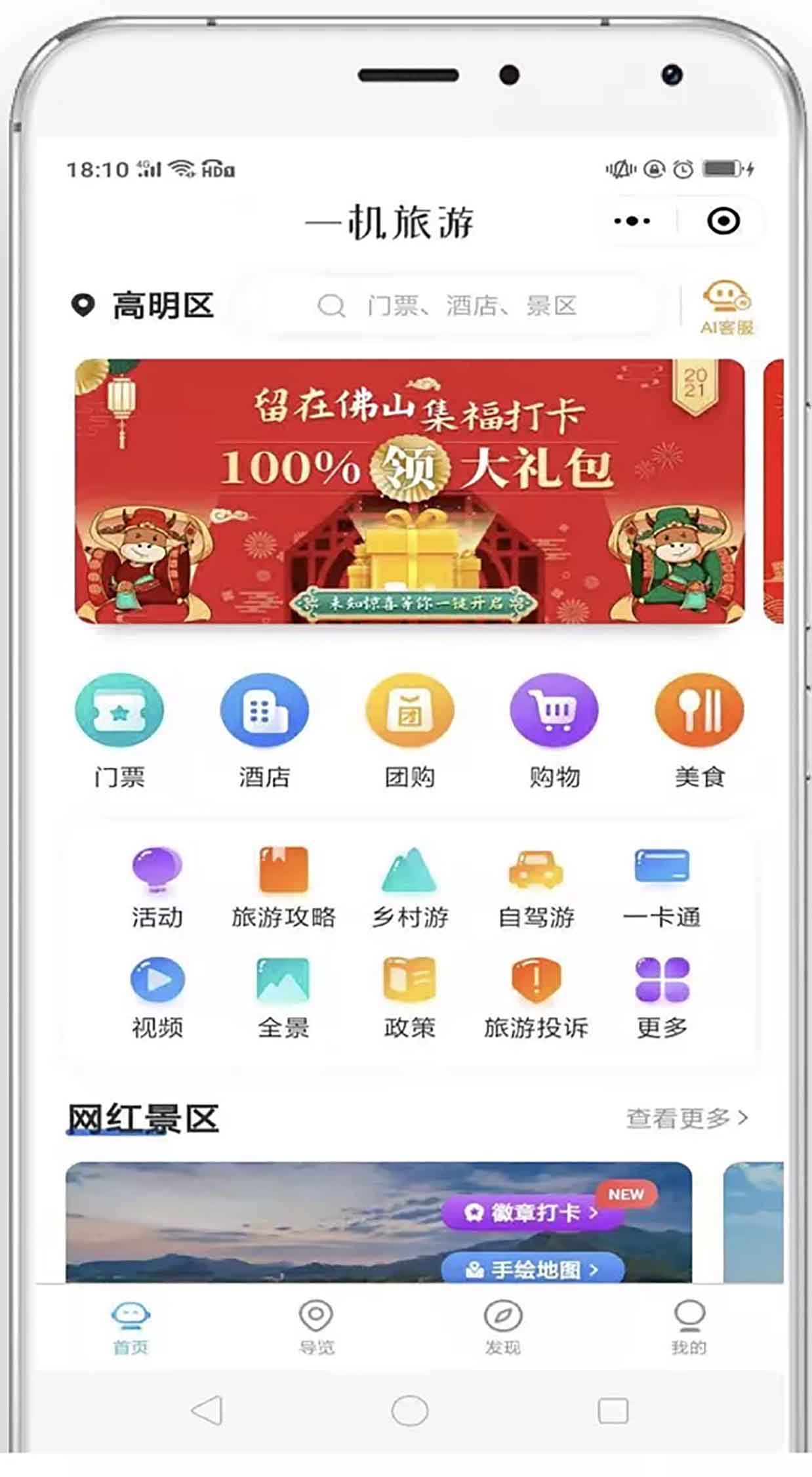The image size is (812, 1477).
Task: Open 旅游投诉 complaints
Action: point(536,997)
